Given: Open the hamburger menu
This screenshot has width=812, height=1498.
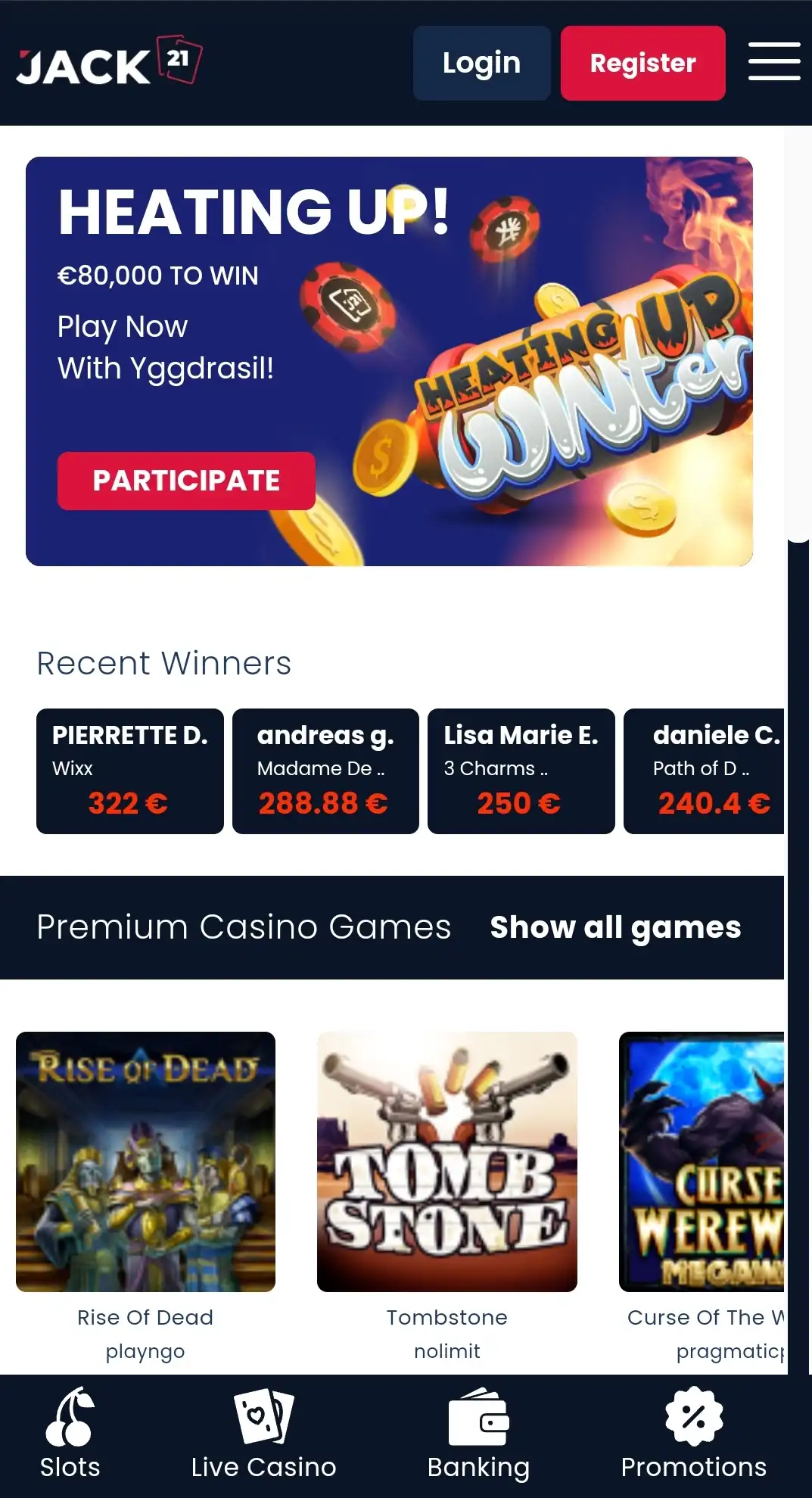Looking at the screenshot, I should tap(773, 62).
